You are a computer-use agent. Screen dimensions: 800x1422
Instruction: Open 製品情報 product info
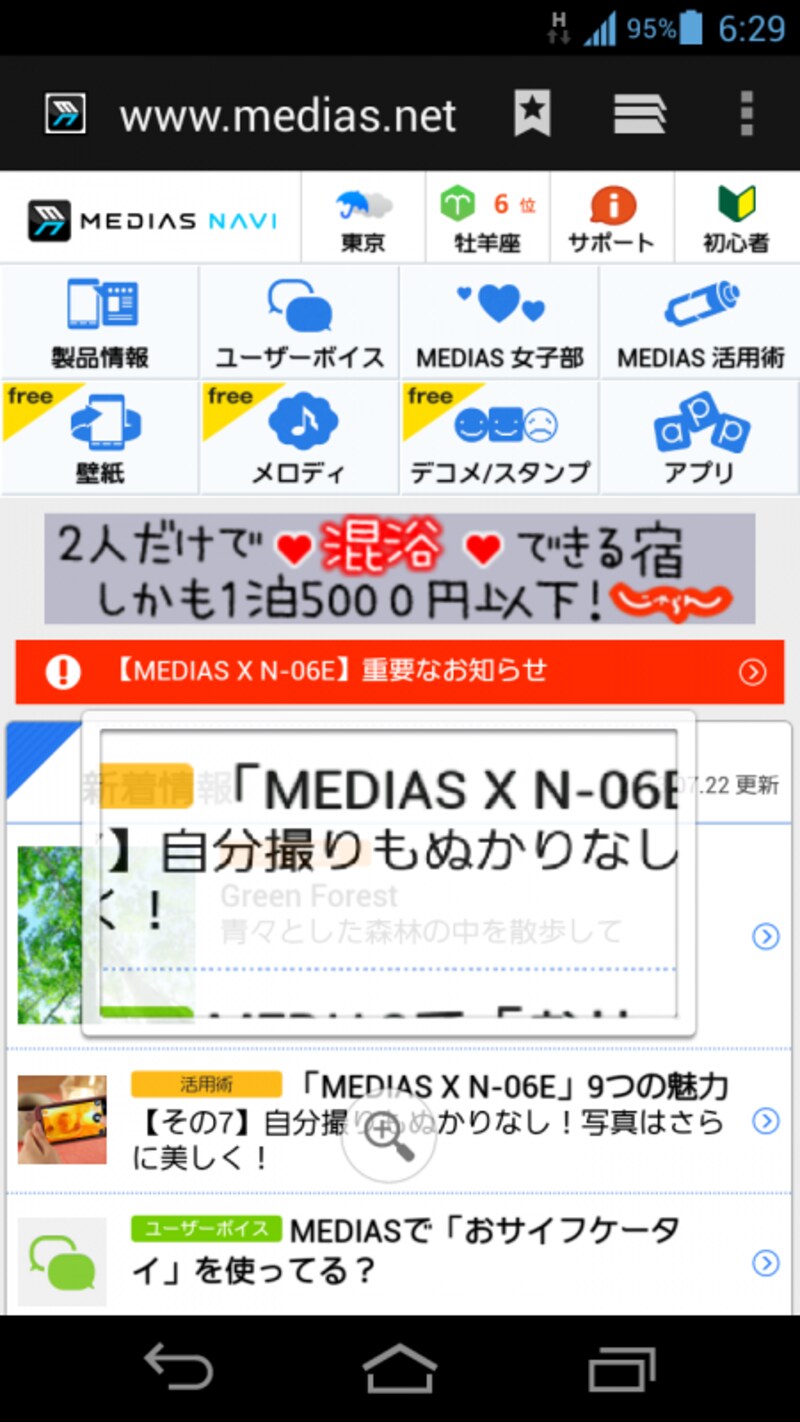(100, 322)
